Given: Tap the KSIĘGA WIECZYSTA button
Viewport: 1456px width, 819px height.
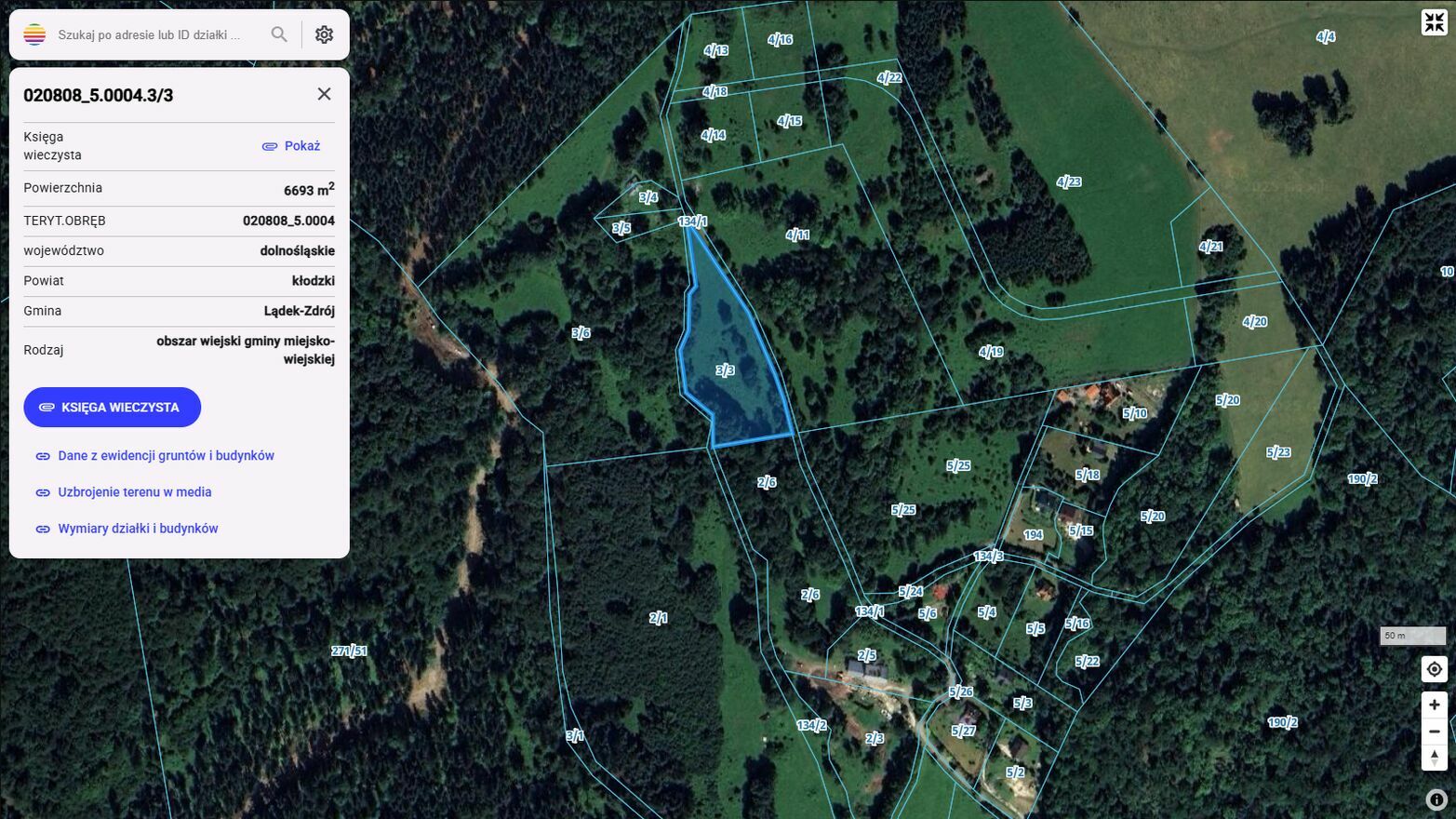Looking at the screenshot, I should (x=112, y=408).
